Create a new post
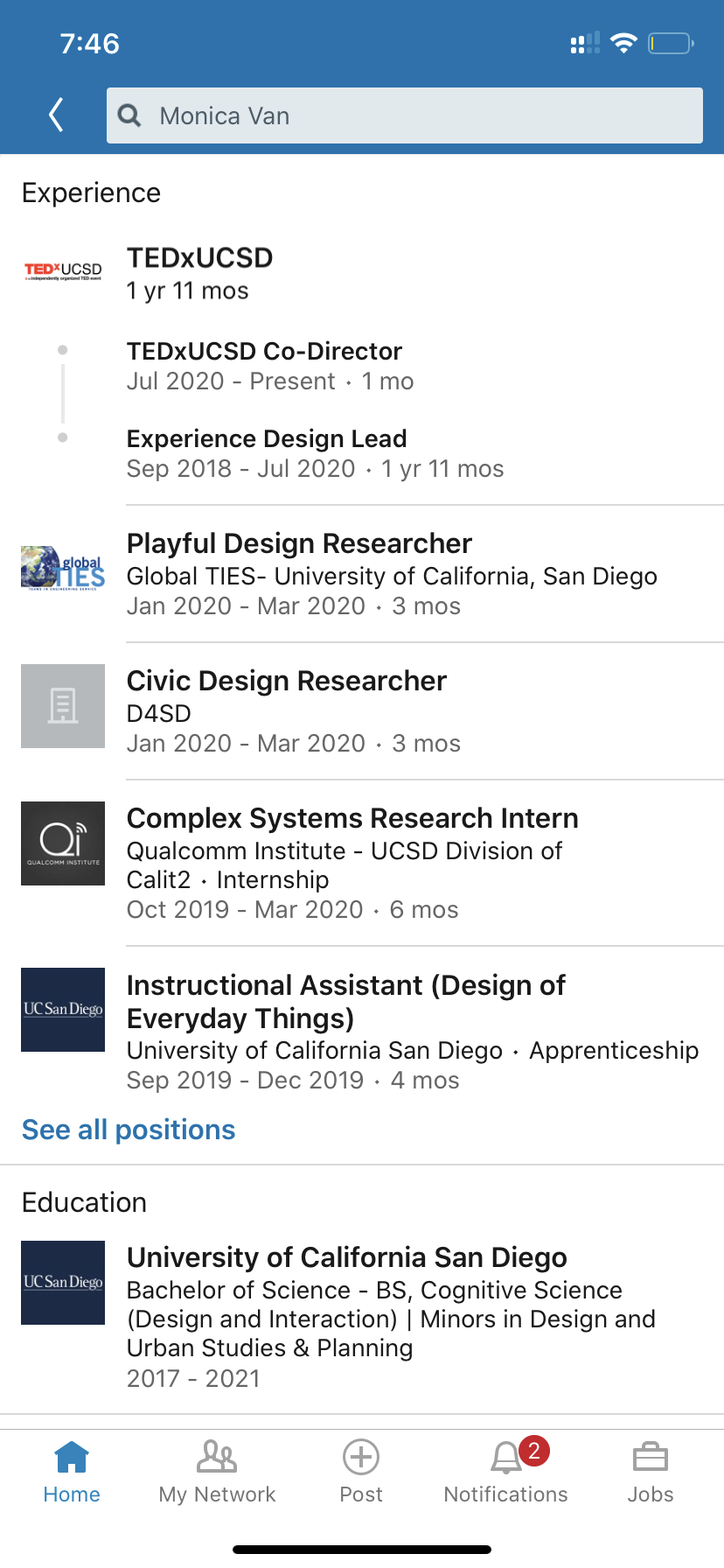The image size is (724, 1568). pos(361,1470)
